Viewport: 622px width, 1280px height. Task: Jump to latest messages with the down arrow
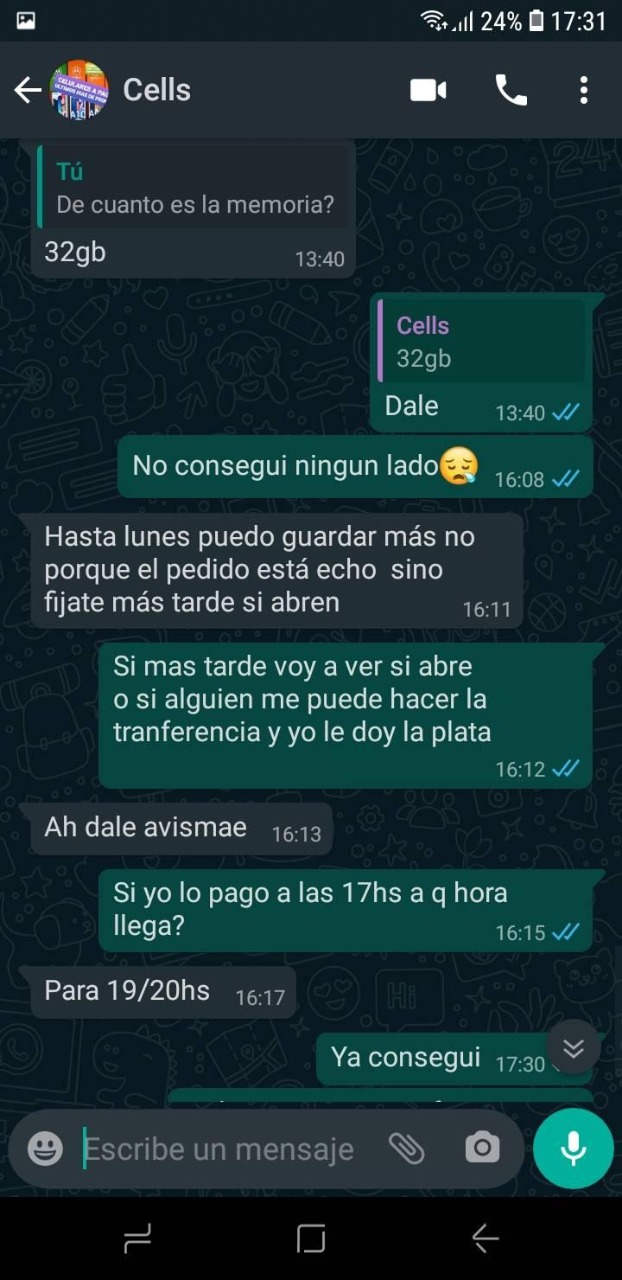pyautogui.click(x=573, y=1047)
